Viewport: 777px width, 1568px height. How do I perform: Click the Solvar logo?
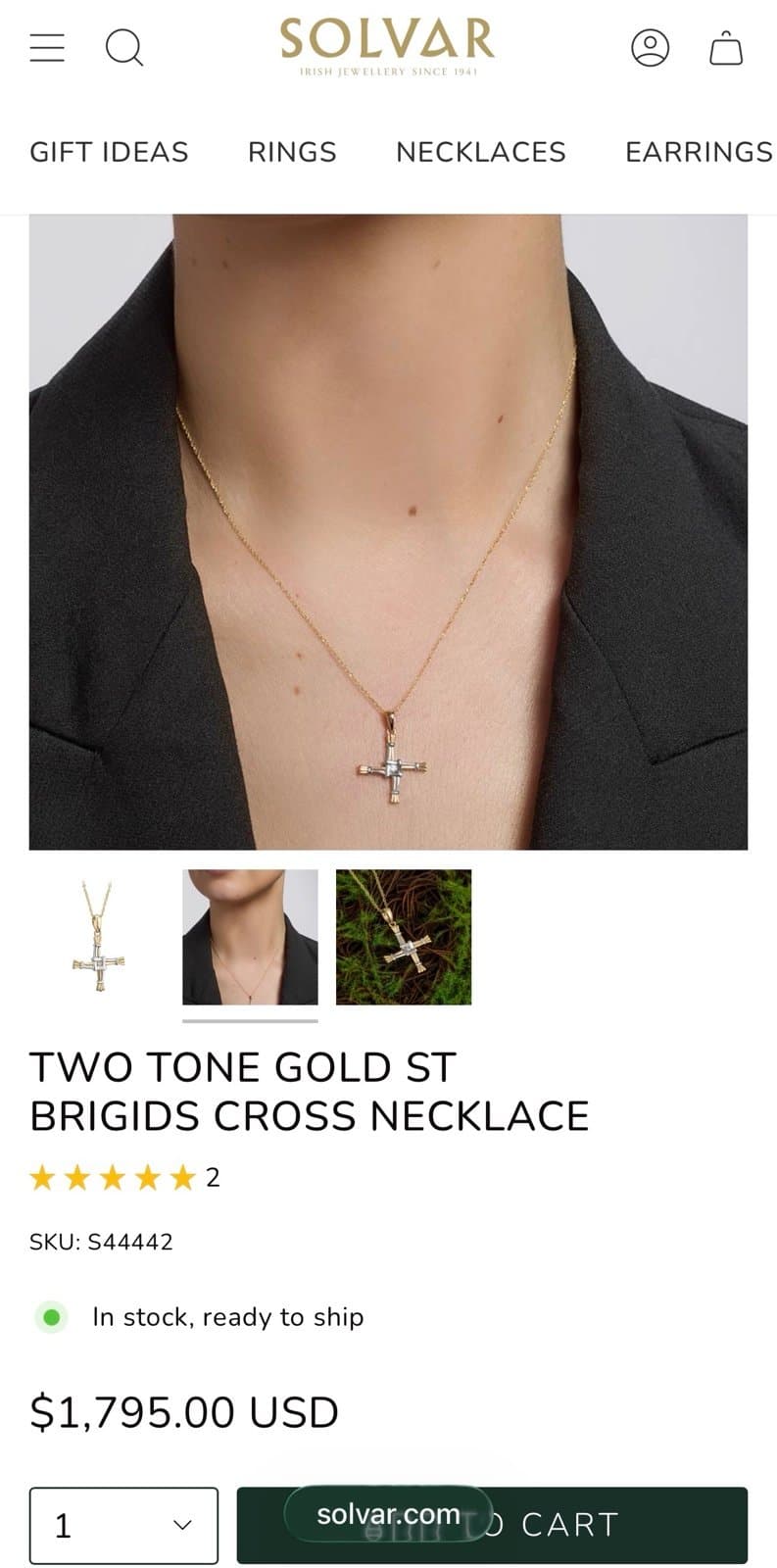386,44
